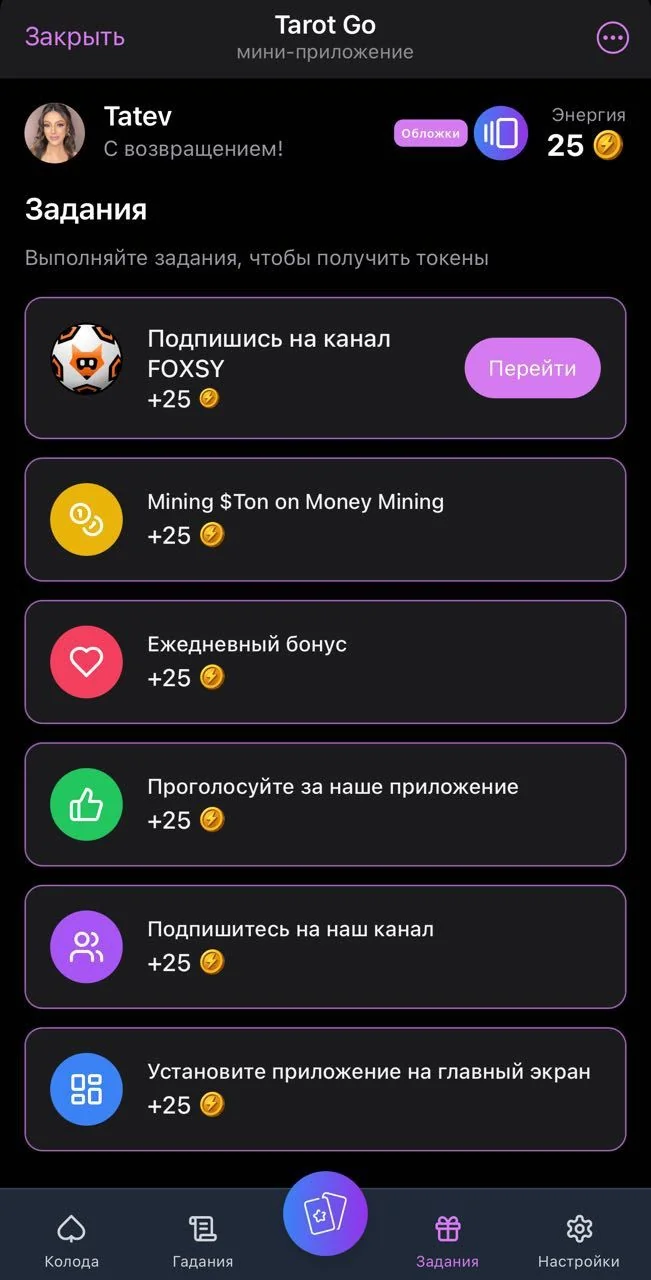Open the card covers button near Обложки
Screen dimensions: 651x1280
click(x=501, y=133)
